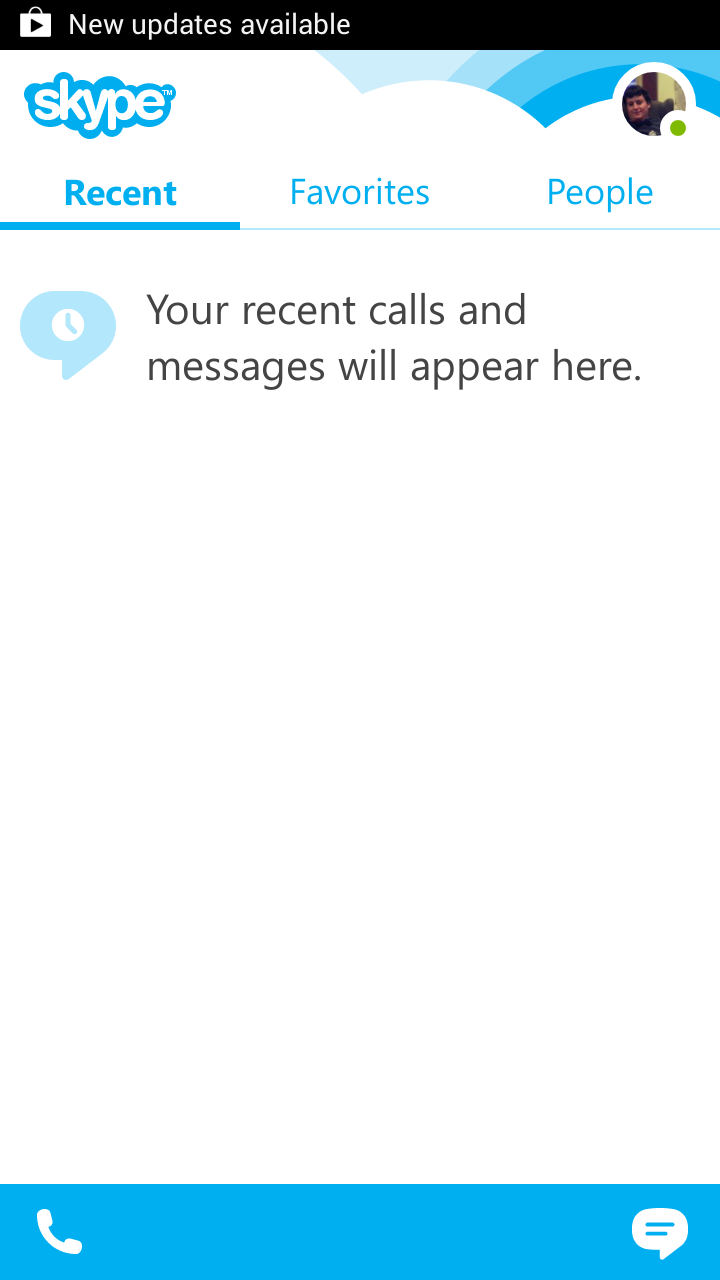Switch to the People tab
Viewport: 720px width, 1280px height.
(599, 192)
